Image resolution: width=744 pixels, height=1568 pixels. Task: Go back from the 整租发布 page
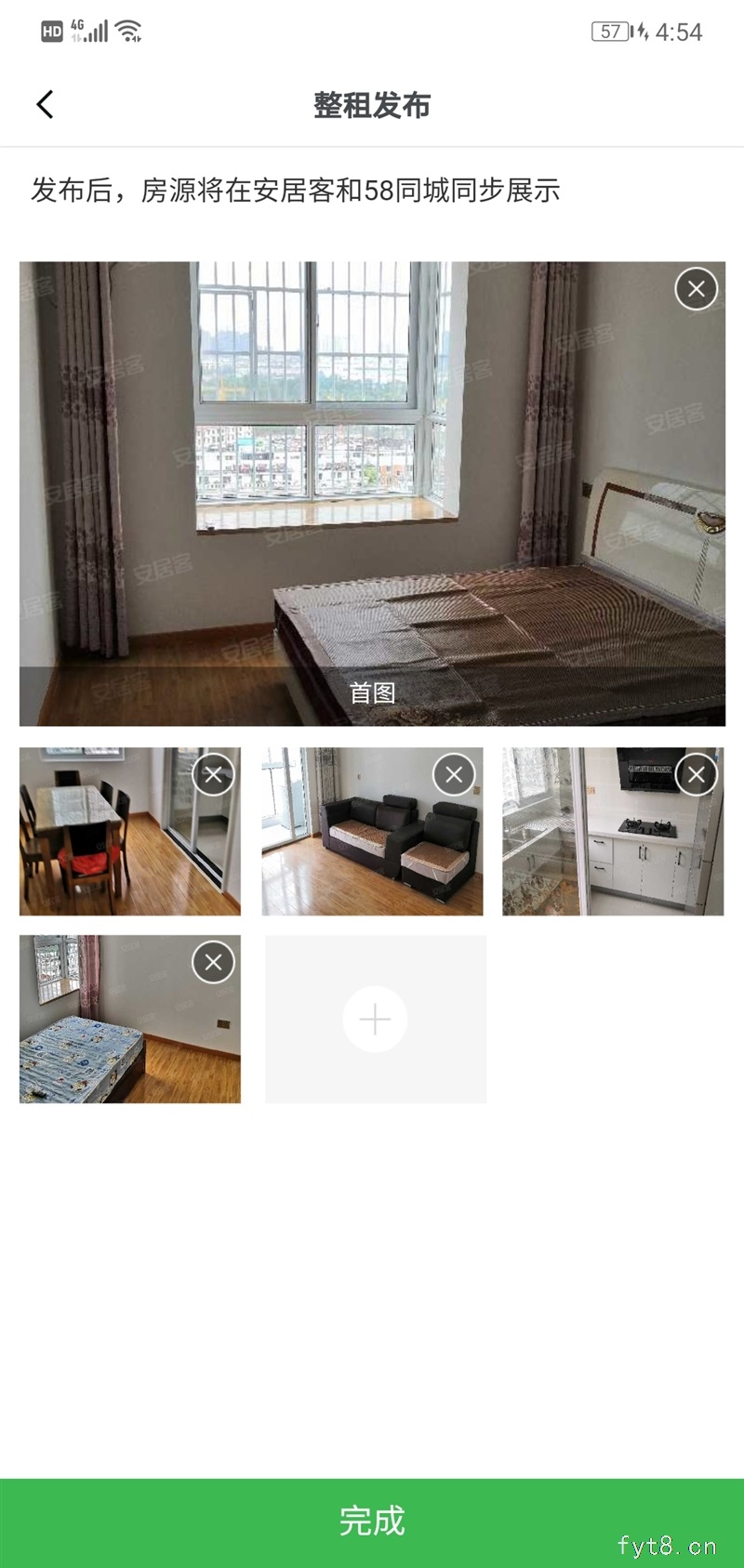click(x=45, y=105)
